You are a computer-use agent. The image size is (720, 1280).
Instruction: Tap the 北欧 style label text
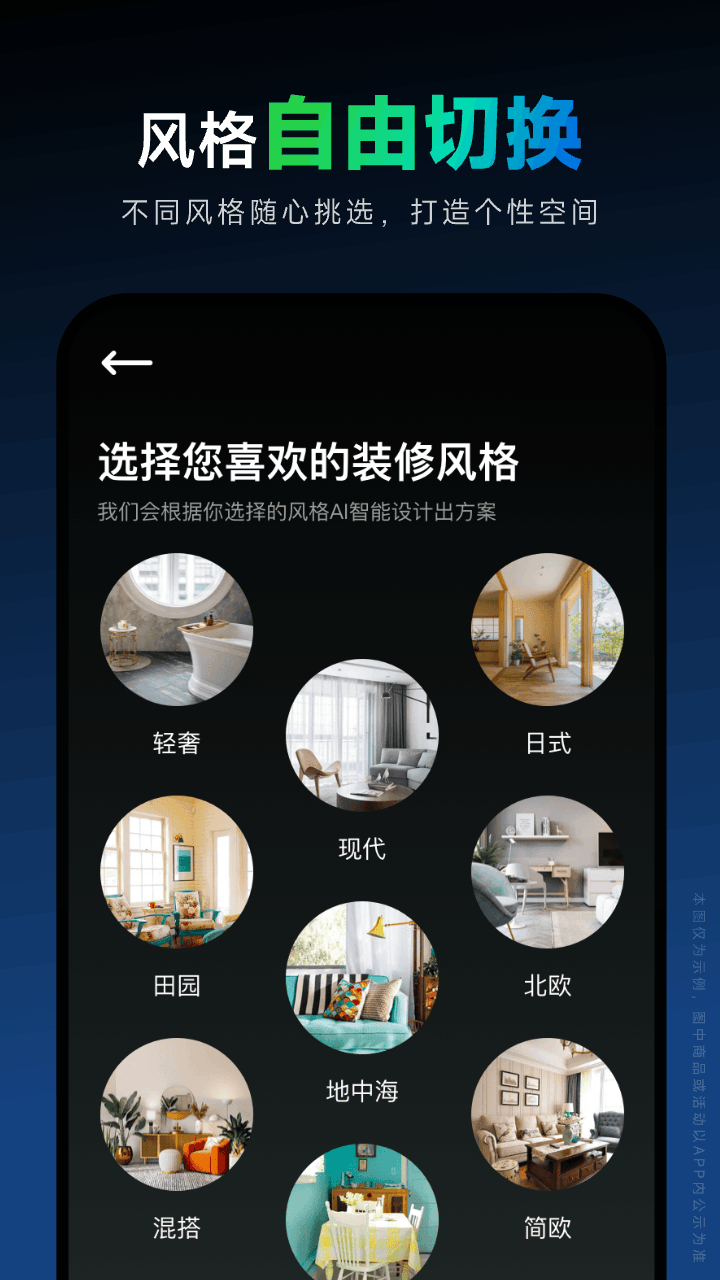pos(546,986)
